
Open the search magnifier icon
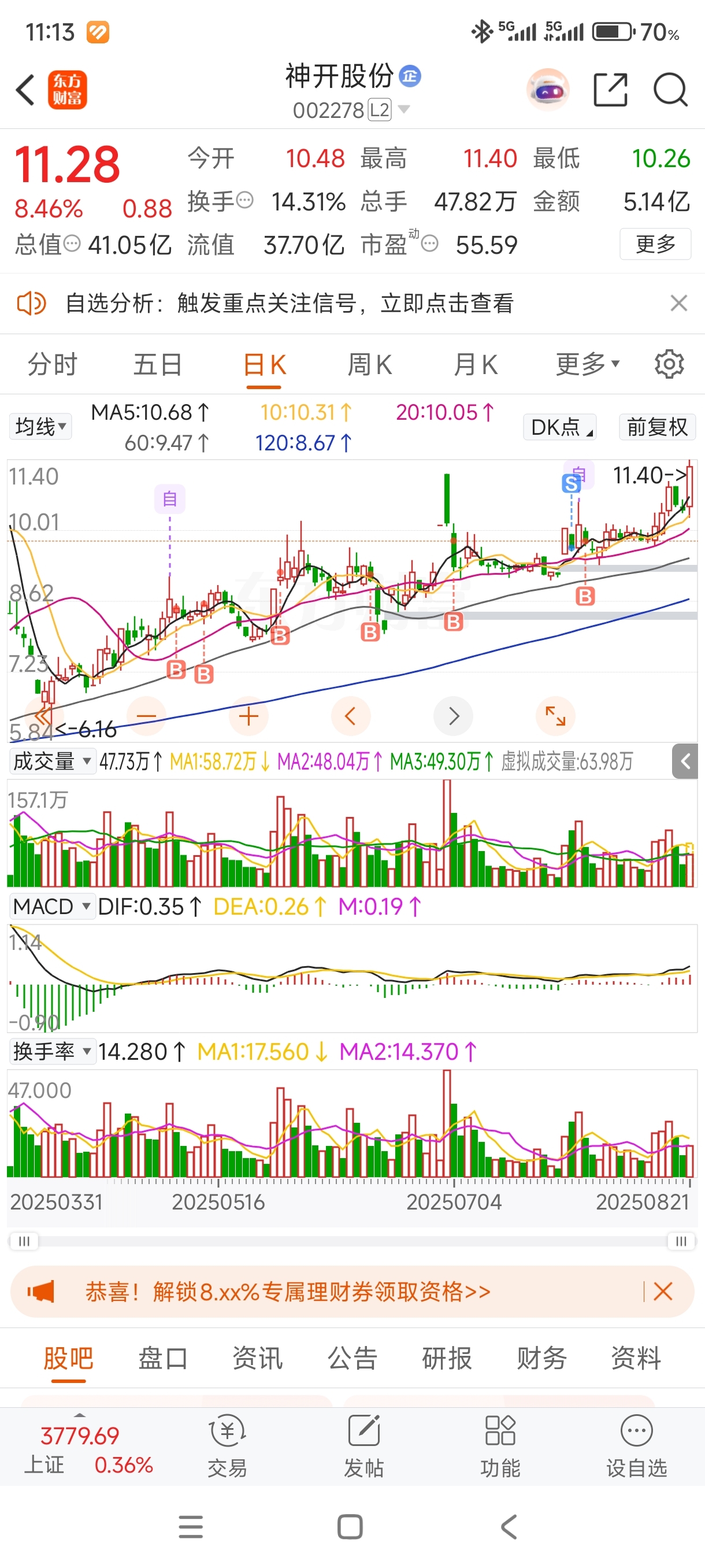[670, 90]
